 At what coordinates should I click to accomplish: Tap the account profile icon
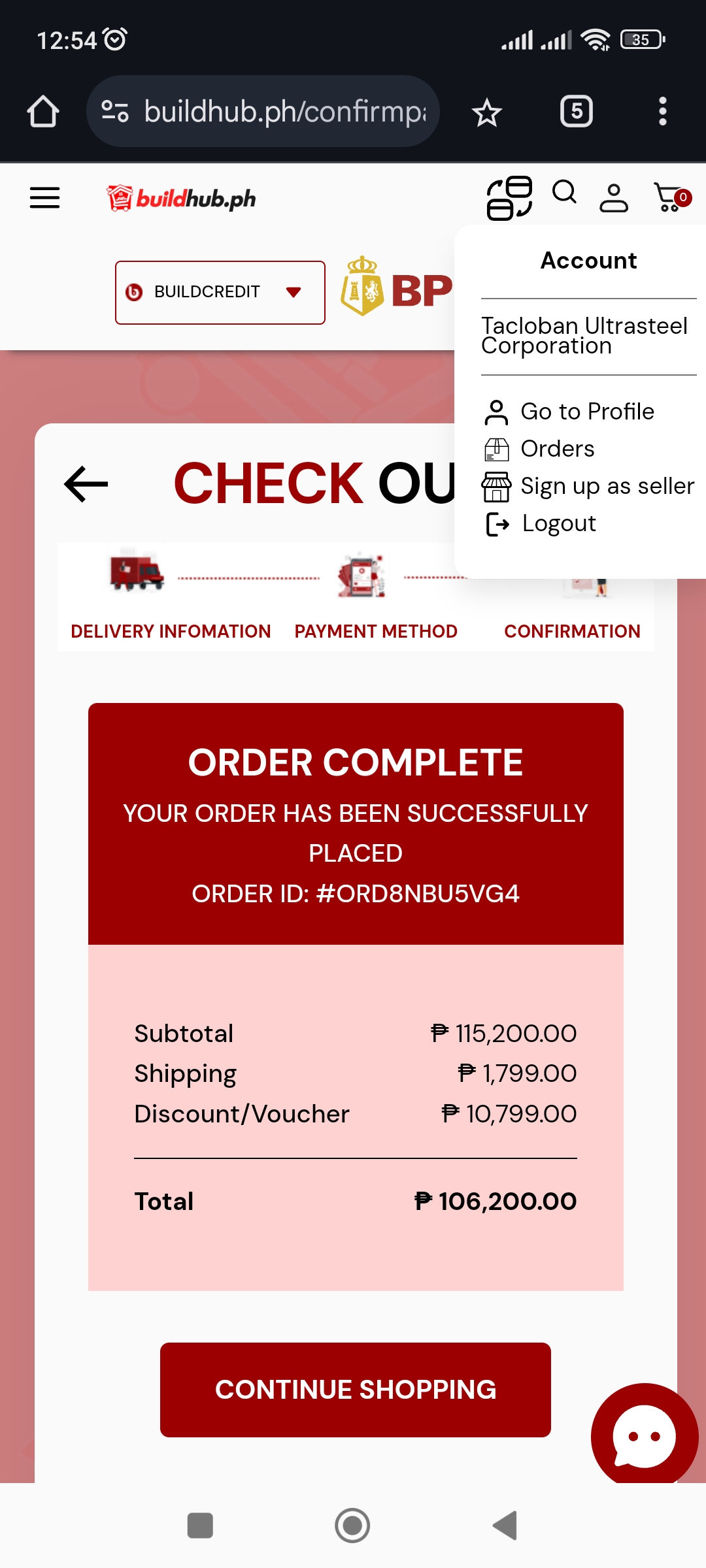614,198
